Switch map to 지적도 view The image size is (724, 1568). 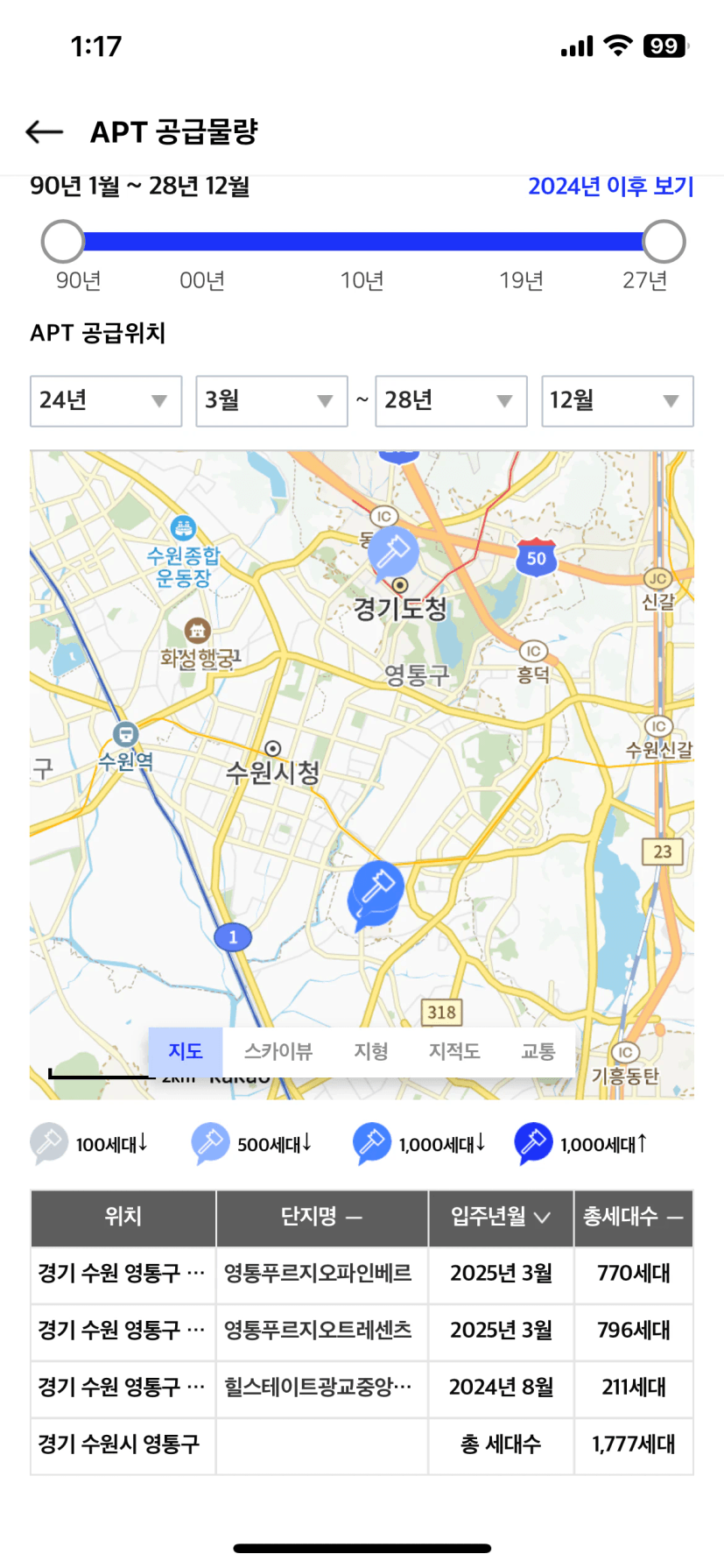tap(454, 1051)
